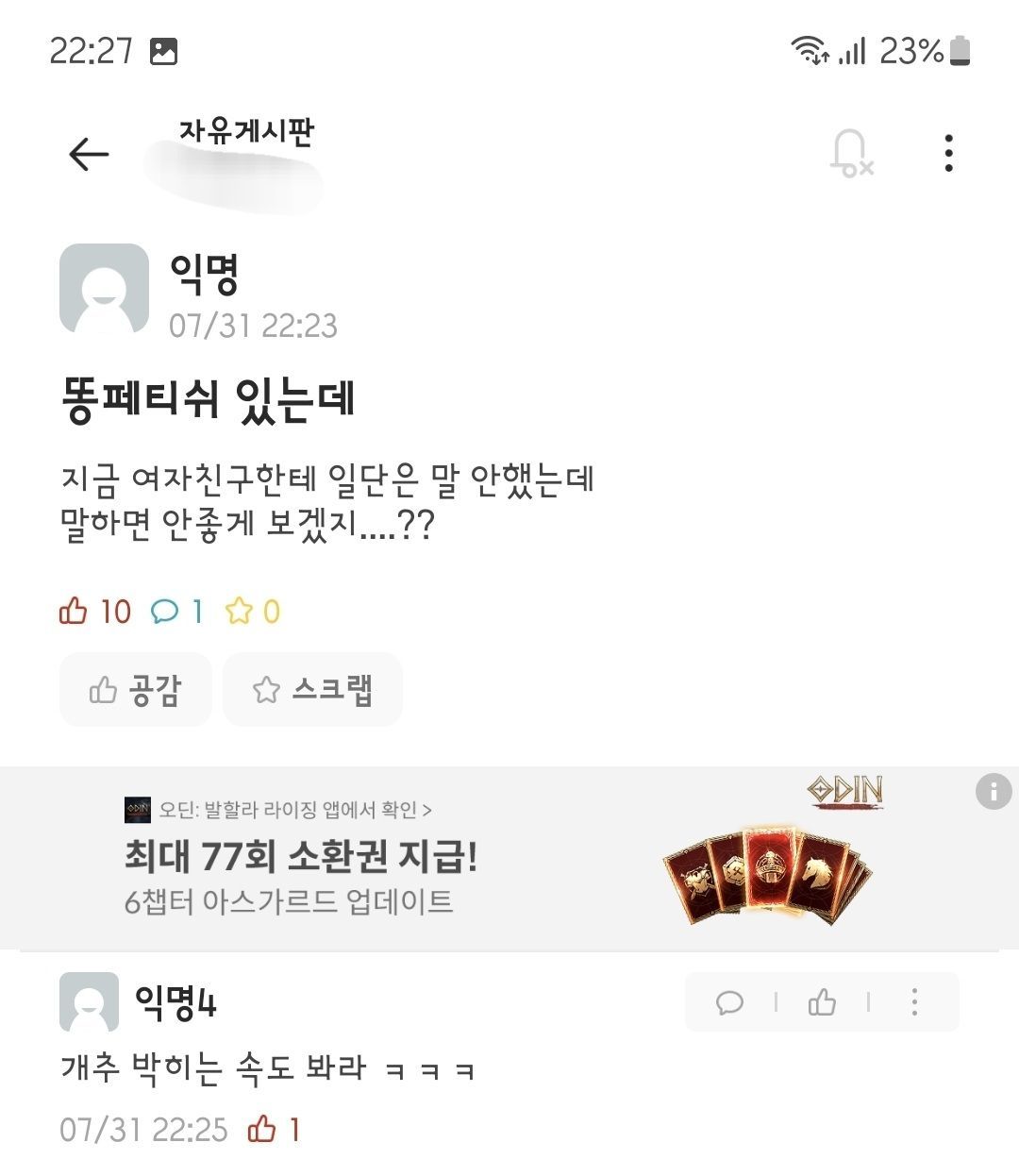This screenshot has height=1176, width=1019.
Task: Open the comments via the speech bubble icon
Action: point(167,612)
